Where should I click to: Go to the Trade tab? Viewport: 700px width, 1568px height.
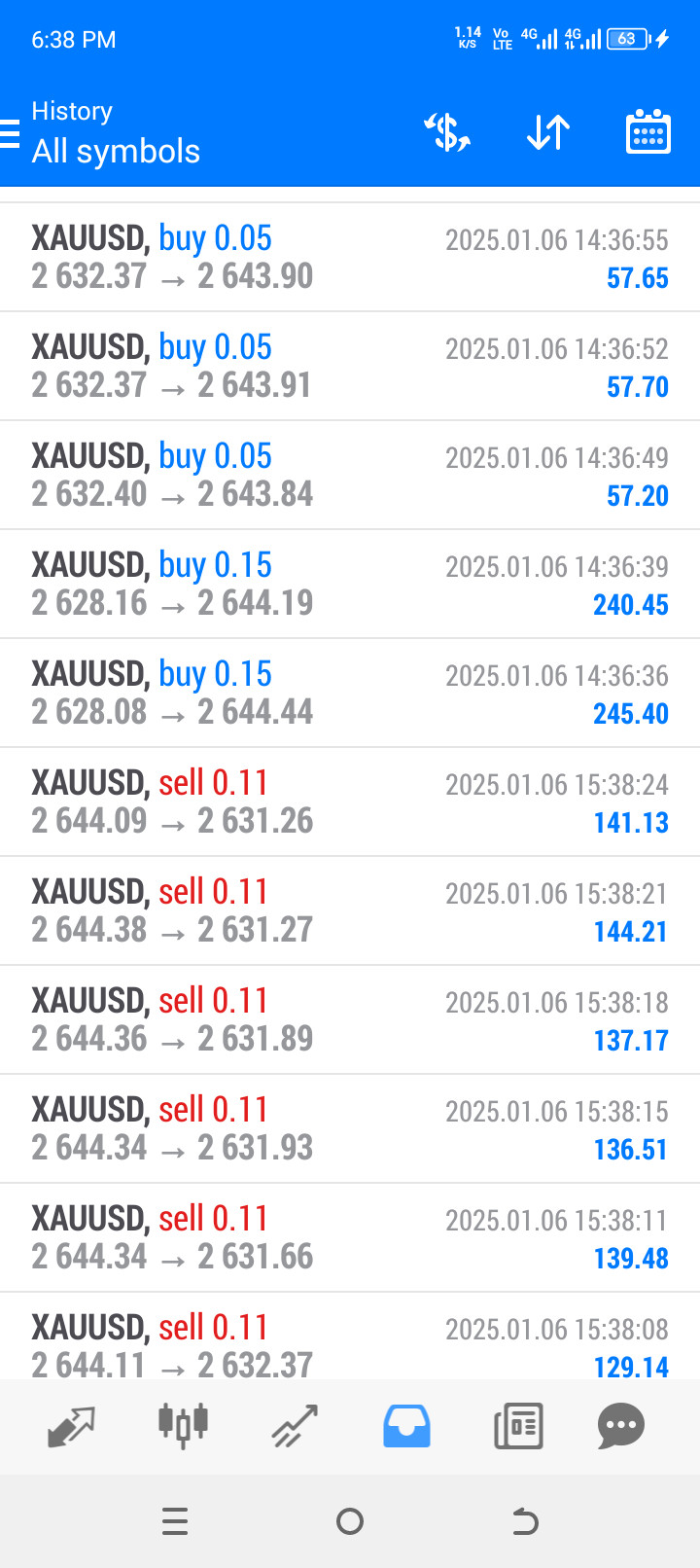pos(295,1426)
